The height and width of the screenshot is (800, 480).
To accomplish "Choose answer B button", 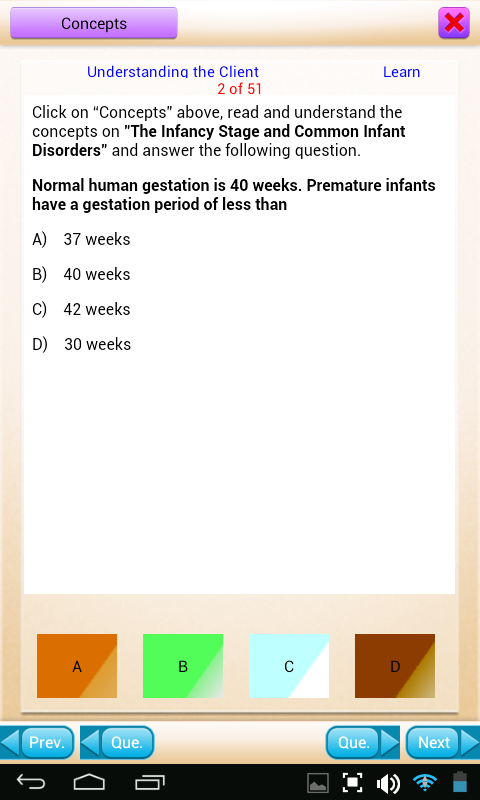I will (183, 666).
